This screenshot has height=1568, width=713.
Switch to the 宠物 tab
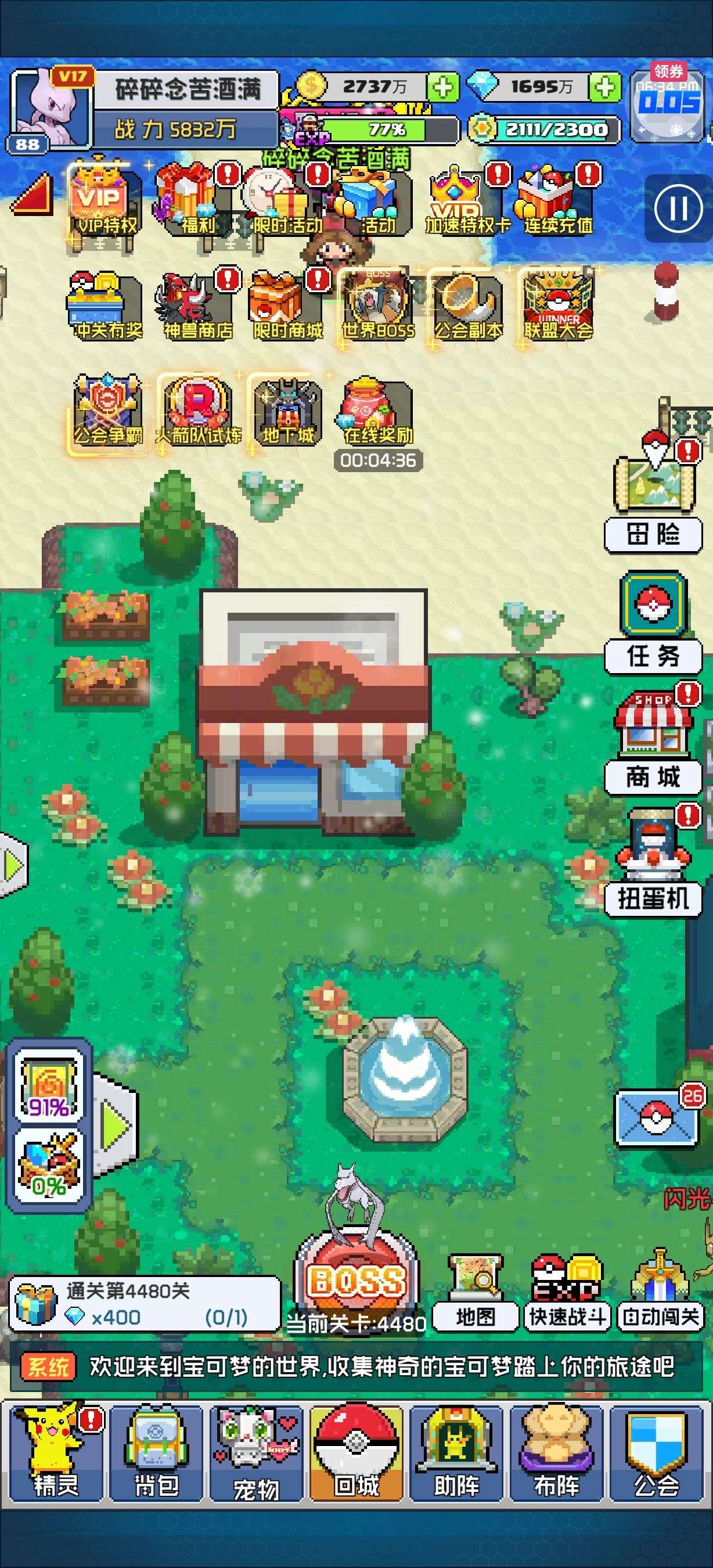pyautogui.click(x=256, y=1454)
